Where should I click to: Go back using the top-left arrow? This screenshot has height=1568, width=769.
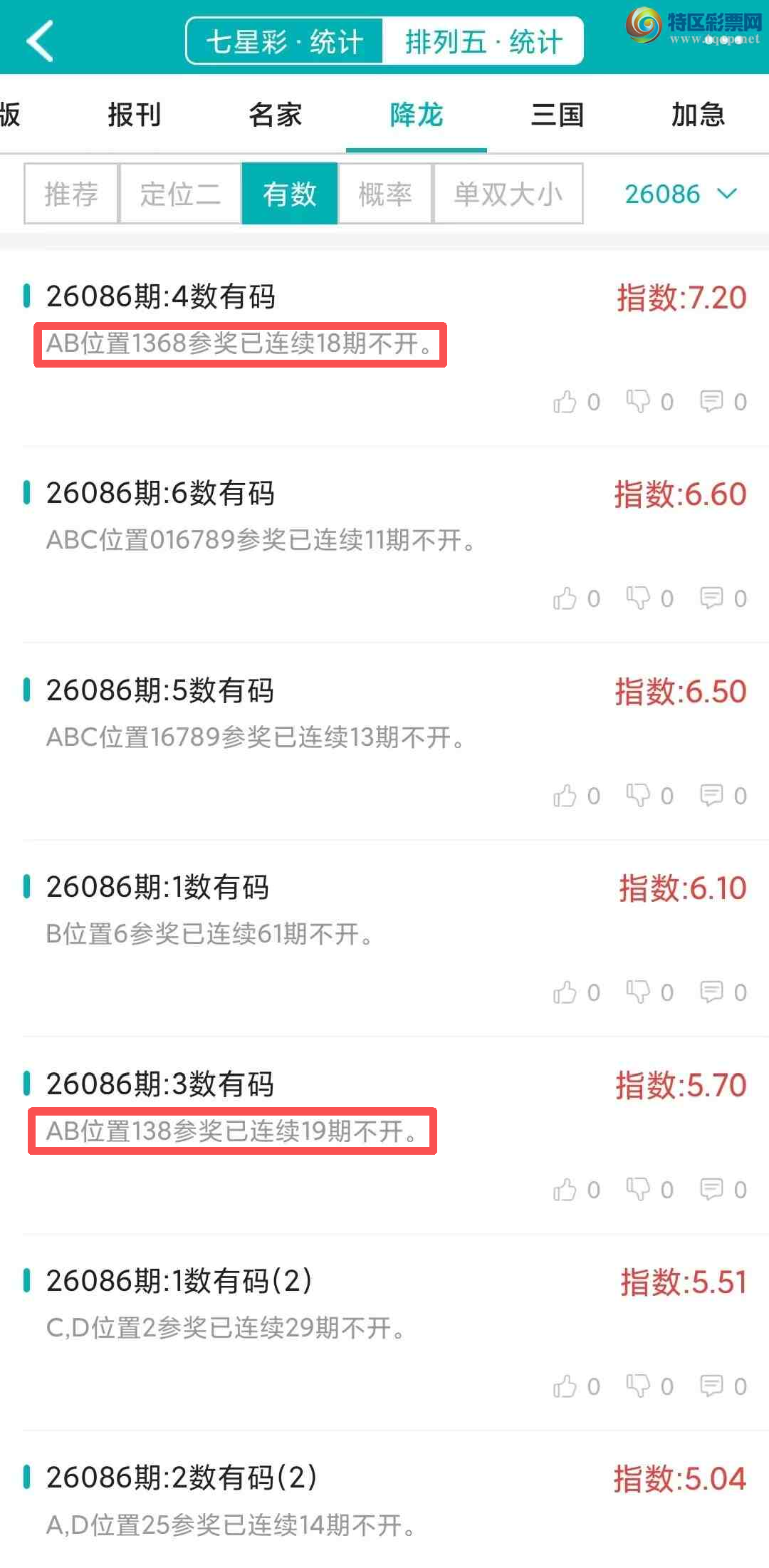click(x=40, y=41)
